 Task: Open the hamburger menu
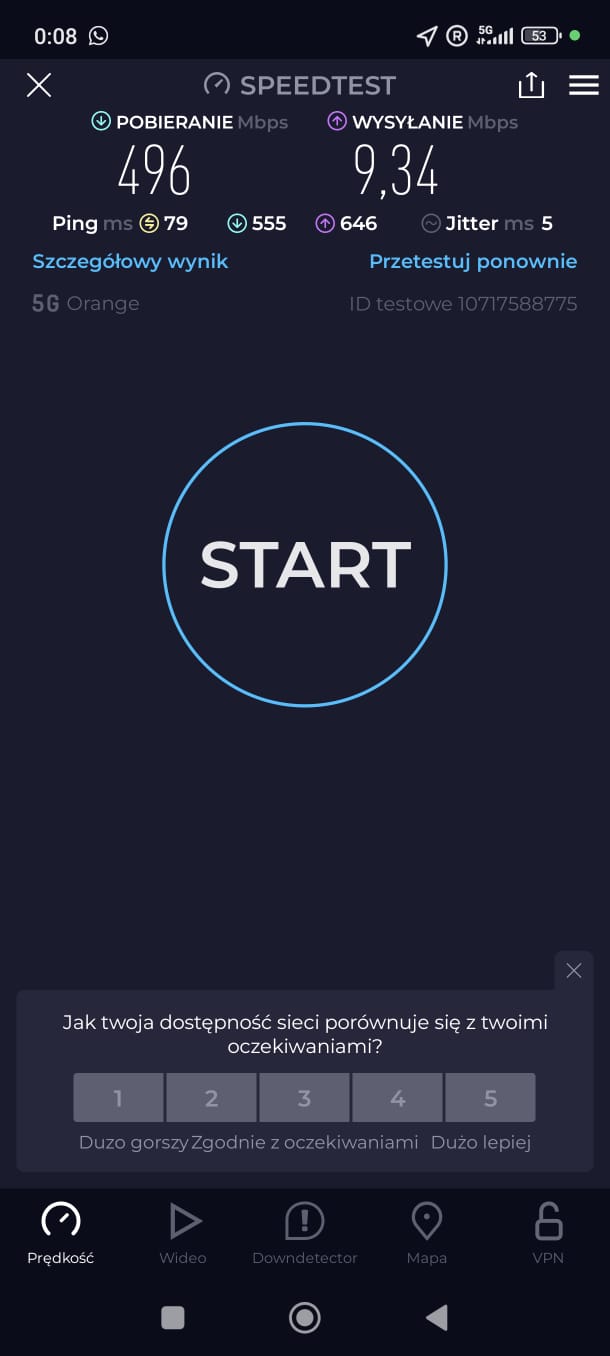pyautogui.click(x=583, y=85)
